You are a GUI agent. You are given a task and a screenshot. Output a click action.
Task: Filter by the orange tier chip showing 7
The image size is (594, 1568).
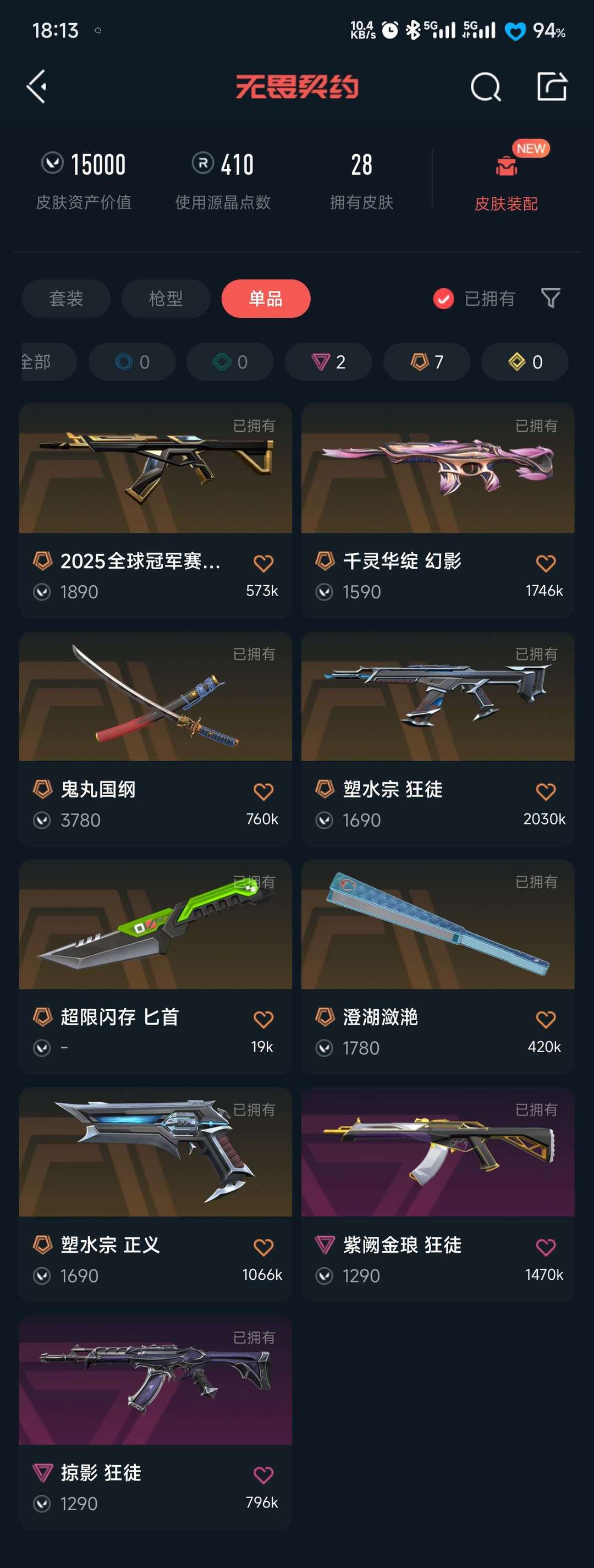coord(426,362)
